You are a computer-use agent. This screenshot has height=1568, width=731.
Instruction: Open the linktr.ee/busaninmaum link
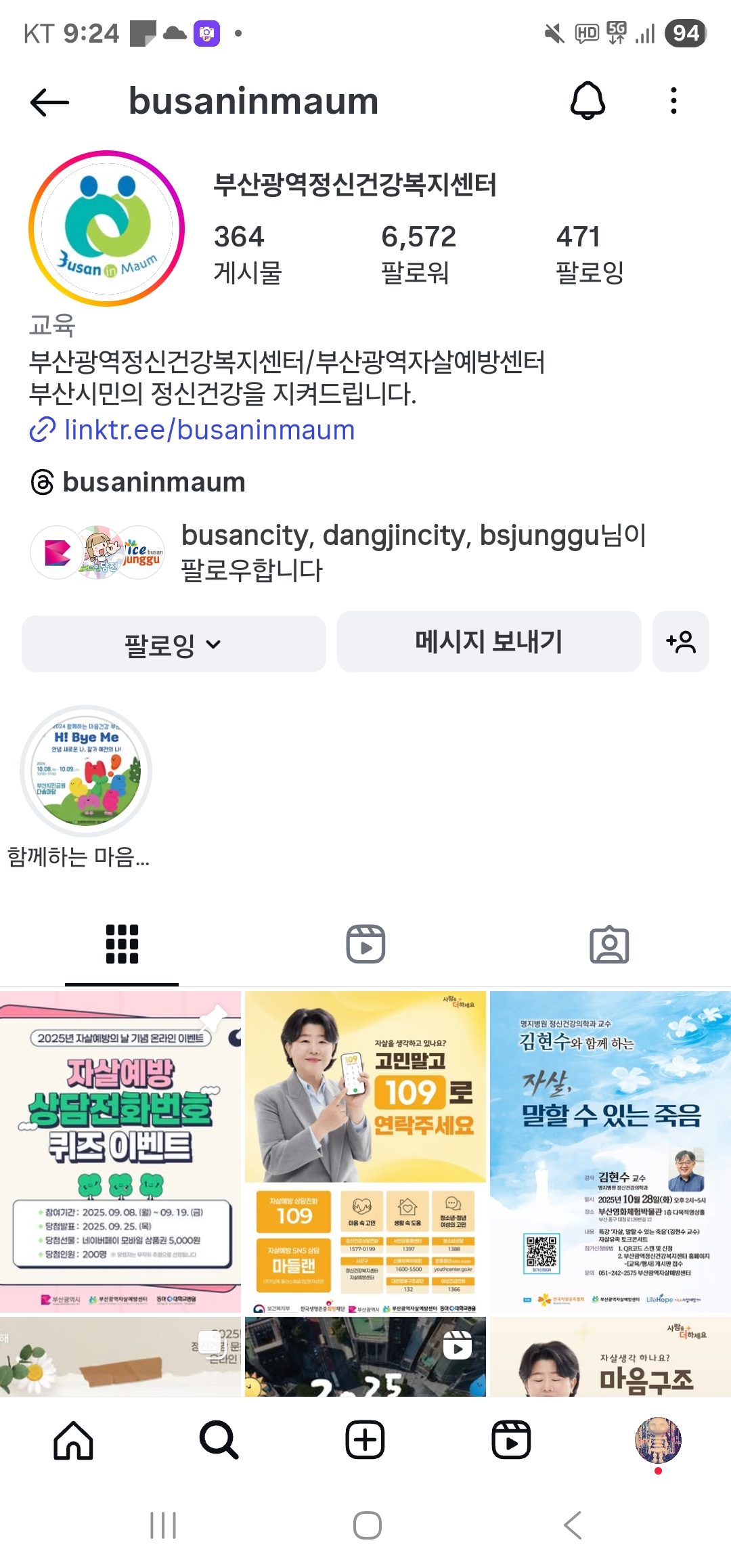click(x=208, y=430)
